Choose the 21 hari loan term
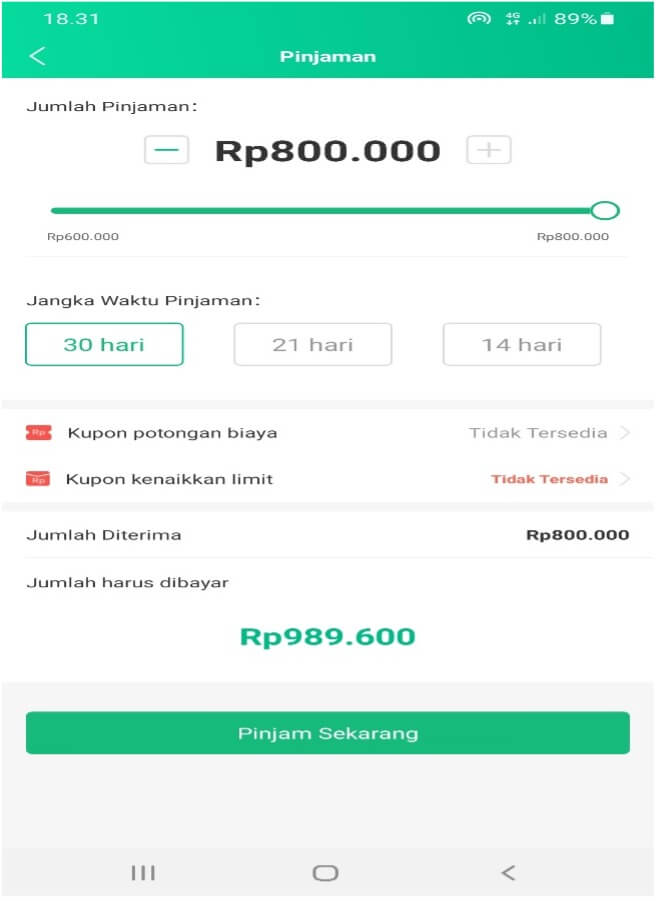 pos(313,344)
